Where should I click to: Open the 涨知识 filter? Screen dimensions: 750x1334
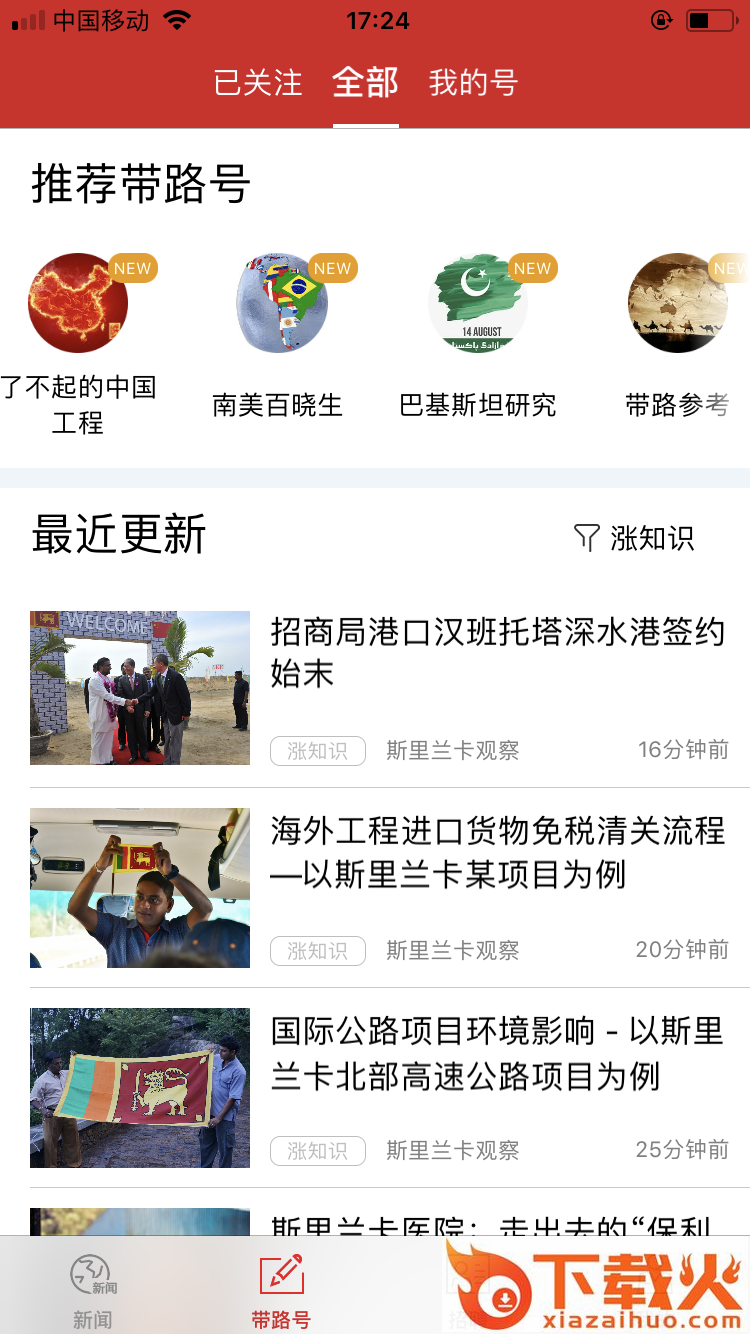click(x=634, y=538)
